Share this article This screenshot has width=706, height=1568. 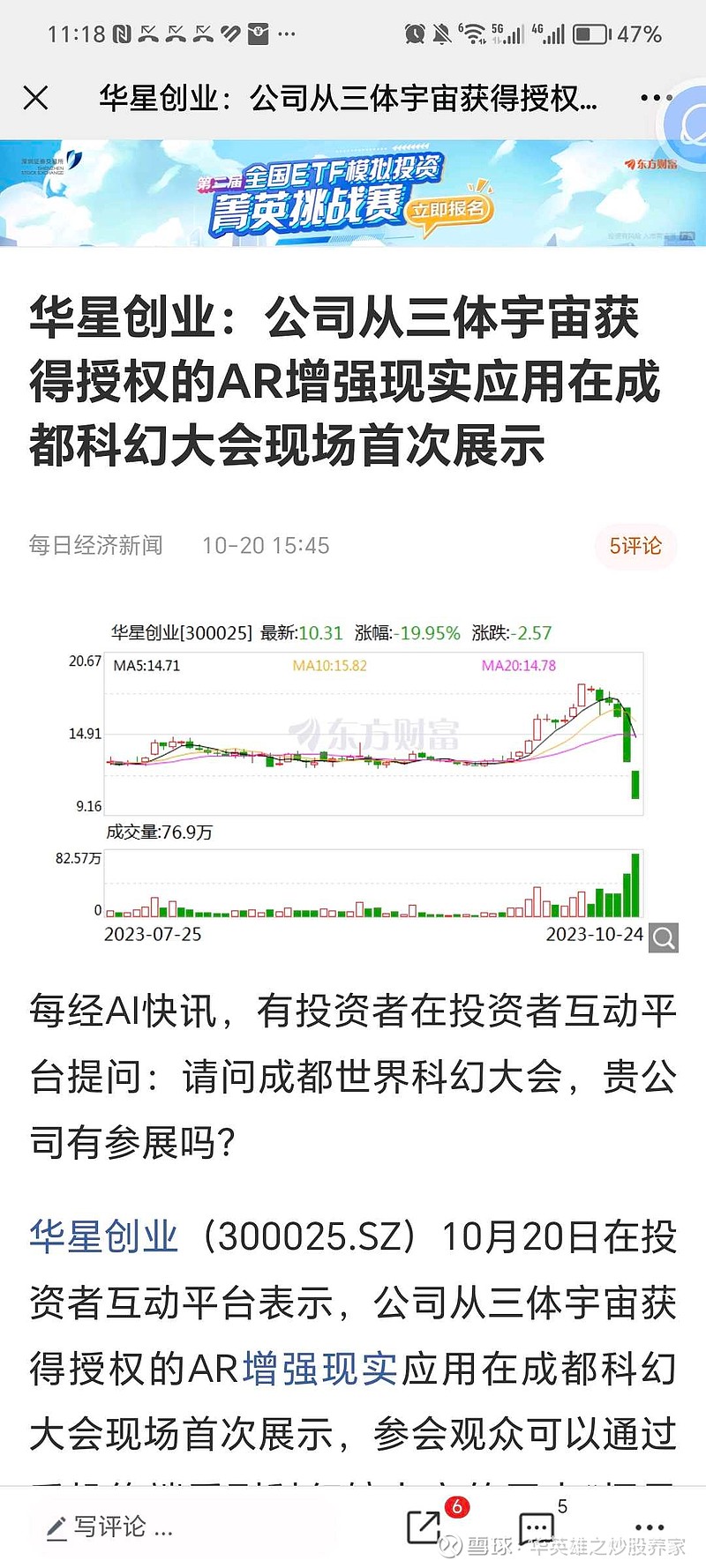tap(424, 1527)
